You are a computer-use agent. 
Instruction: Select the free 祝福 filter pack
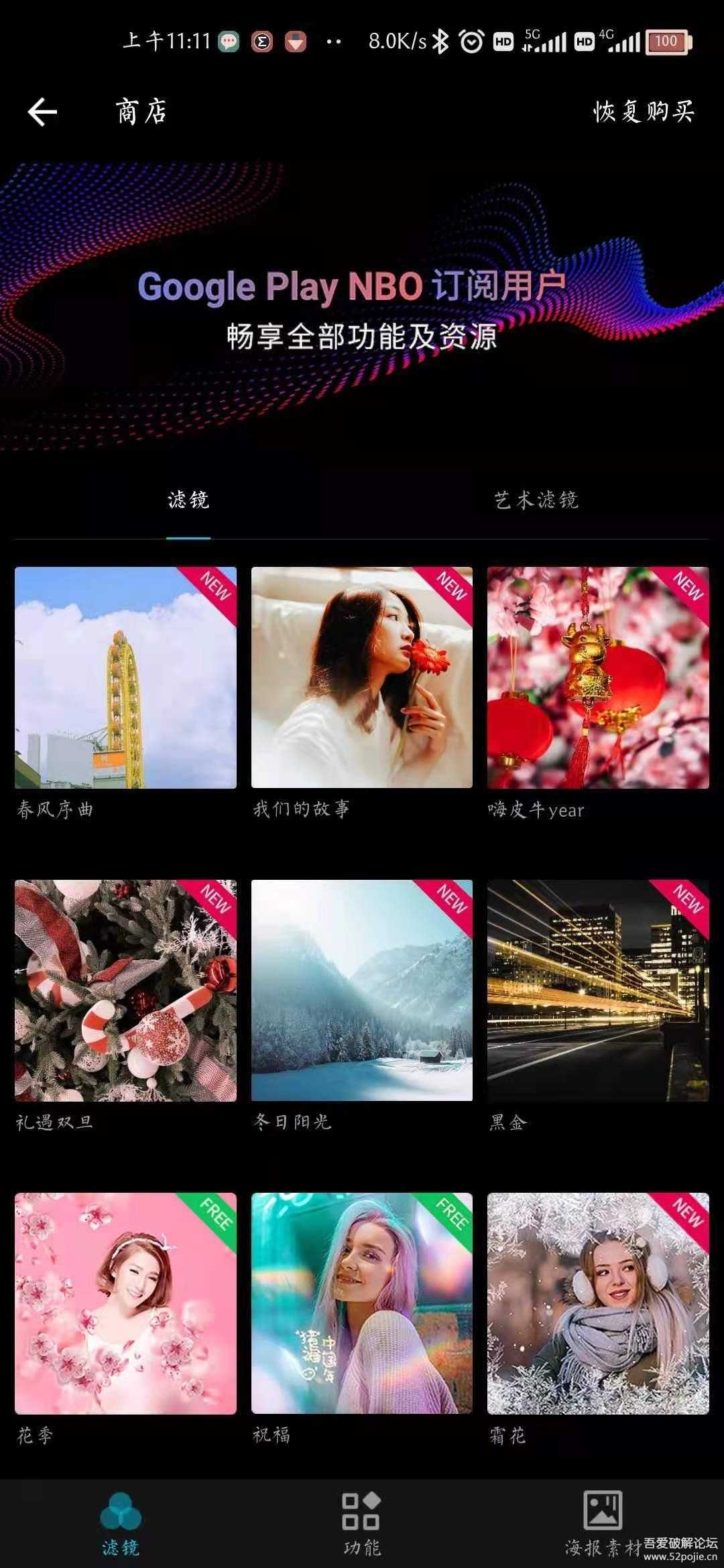[x=362, y=1303]
